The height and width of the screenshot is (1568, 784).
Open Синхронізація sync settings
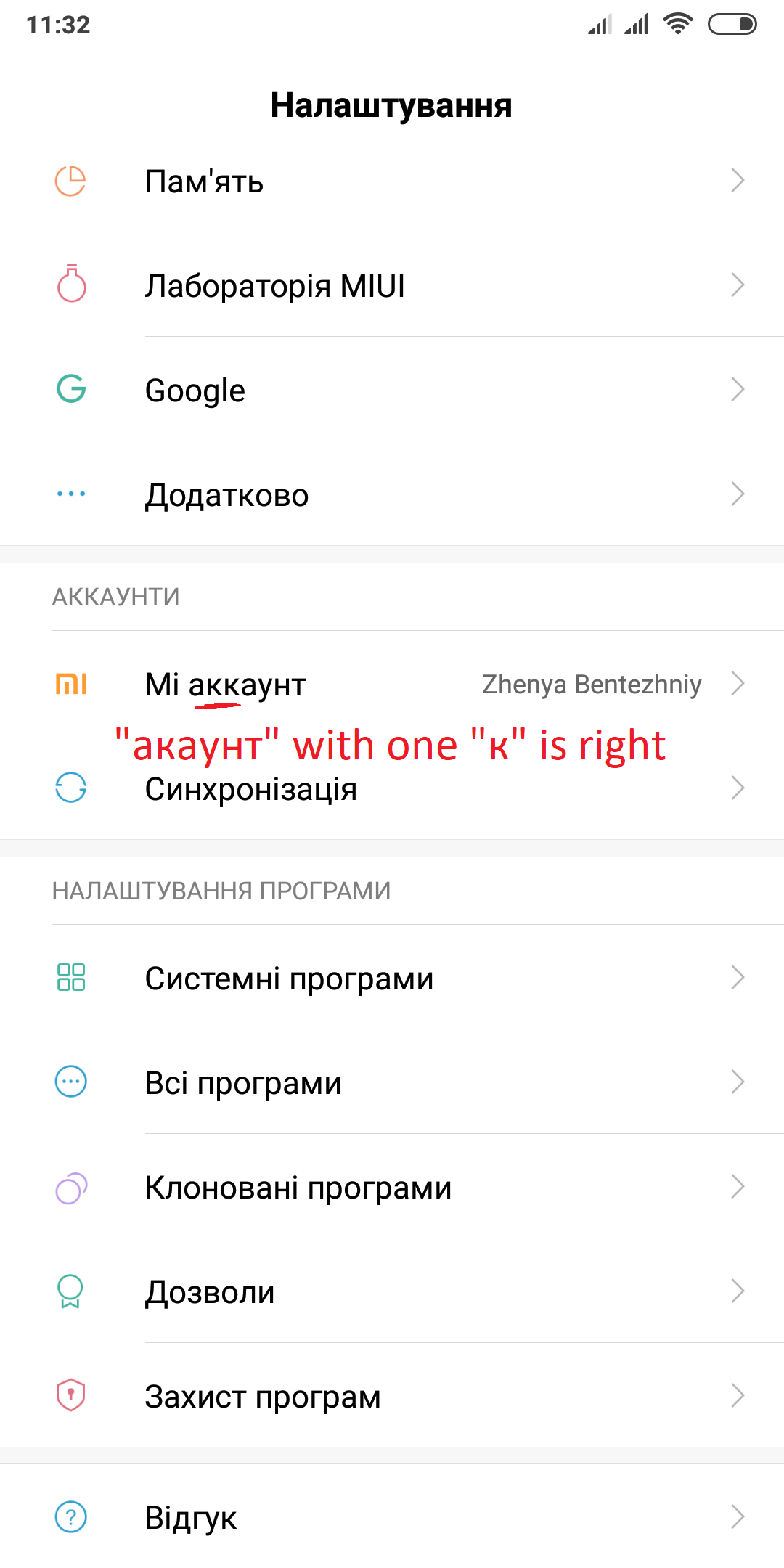tap(392, 788)
